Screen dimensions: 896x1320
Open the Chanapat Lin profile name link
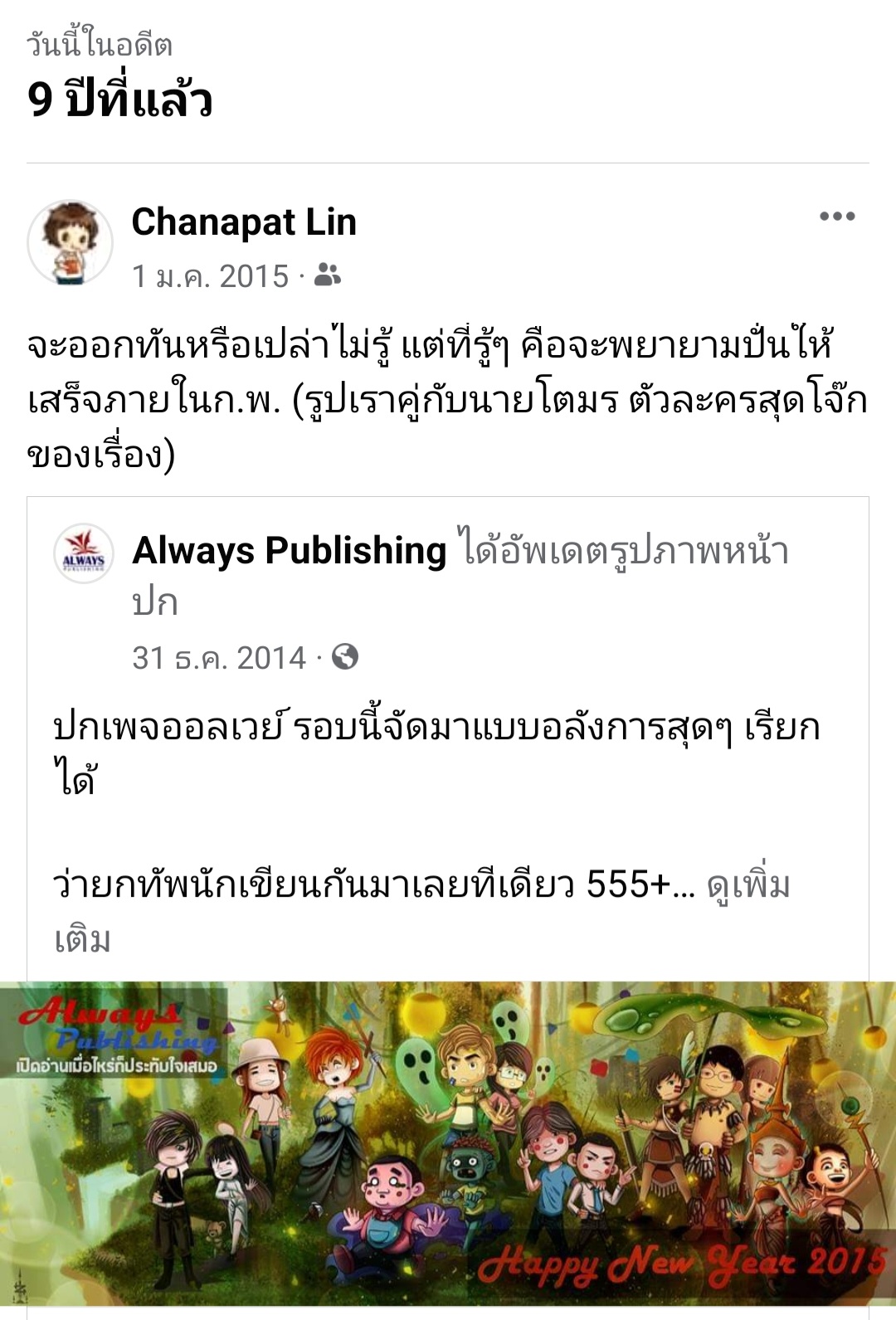click(x=244, y=222)
